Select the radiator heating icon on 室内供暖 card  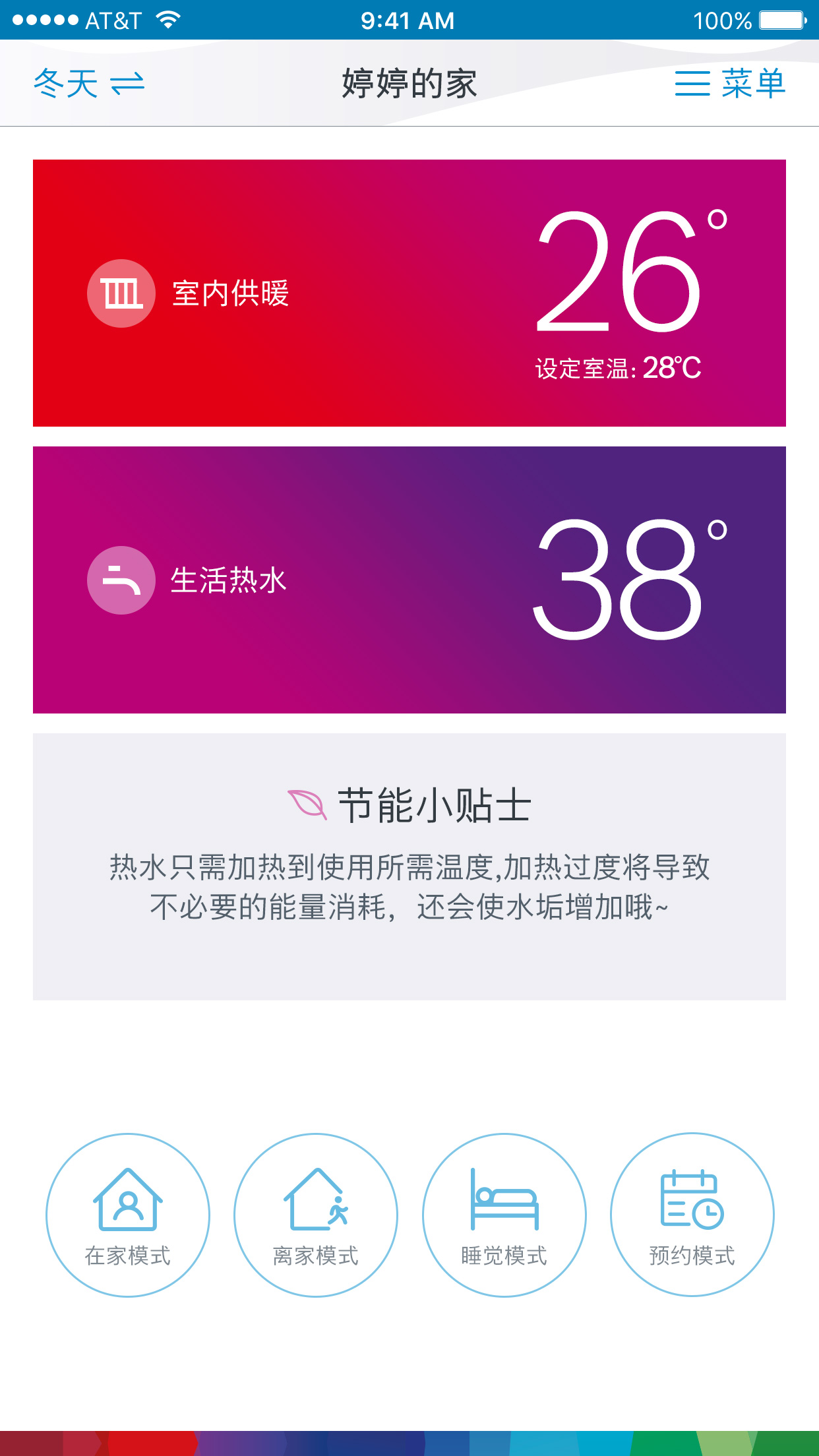click(x=122, y=293)
